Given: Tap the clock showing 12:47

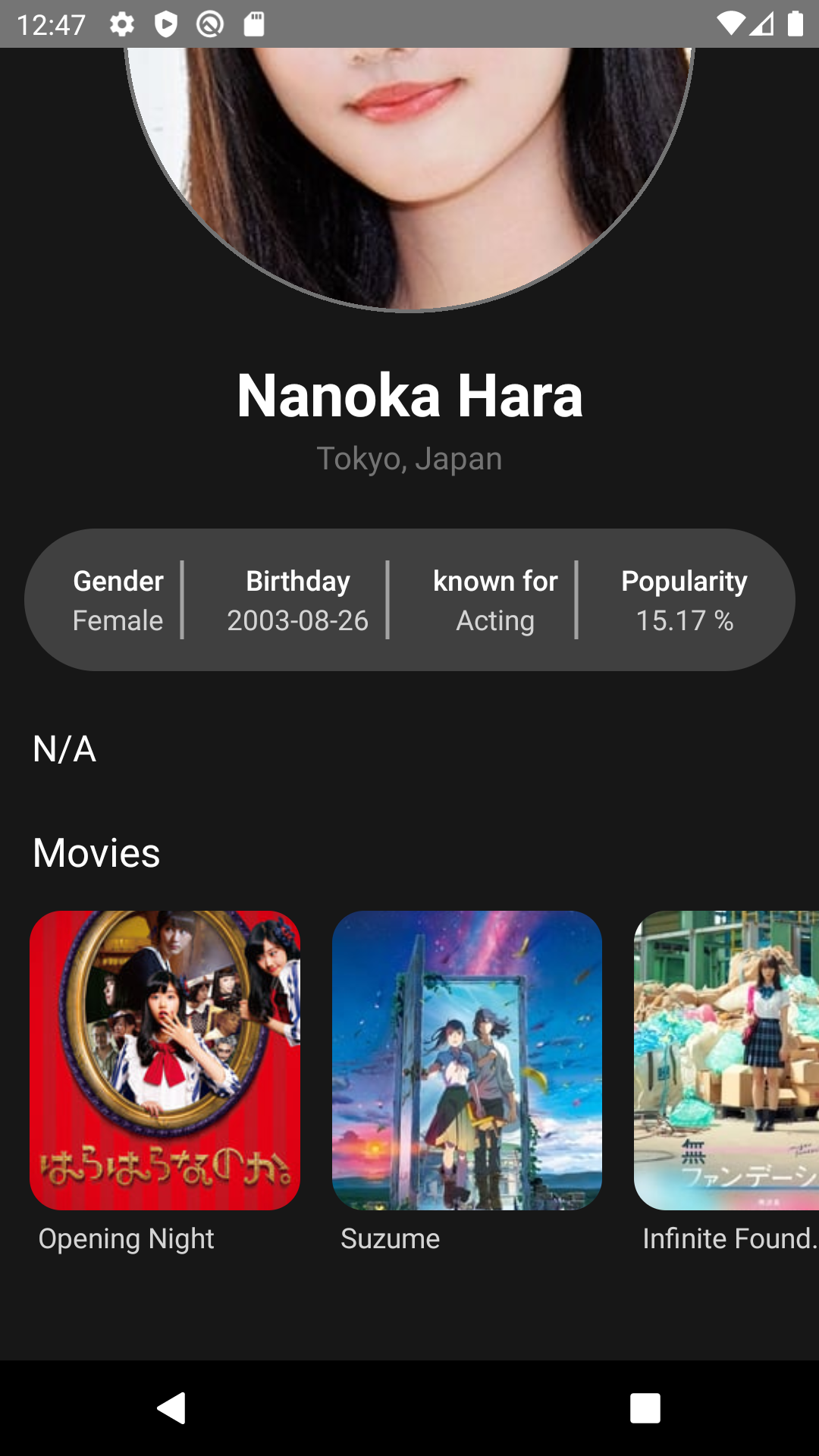Looking at the screenshot, I should pos(53,23).
